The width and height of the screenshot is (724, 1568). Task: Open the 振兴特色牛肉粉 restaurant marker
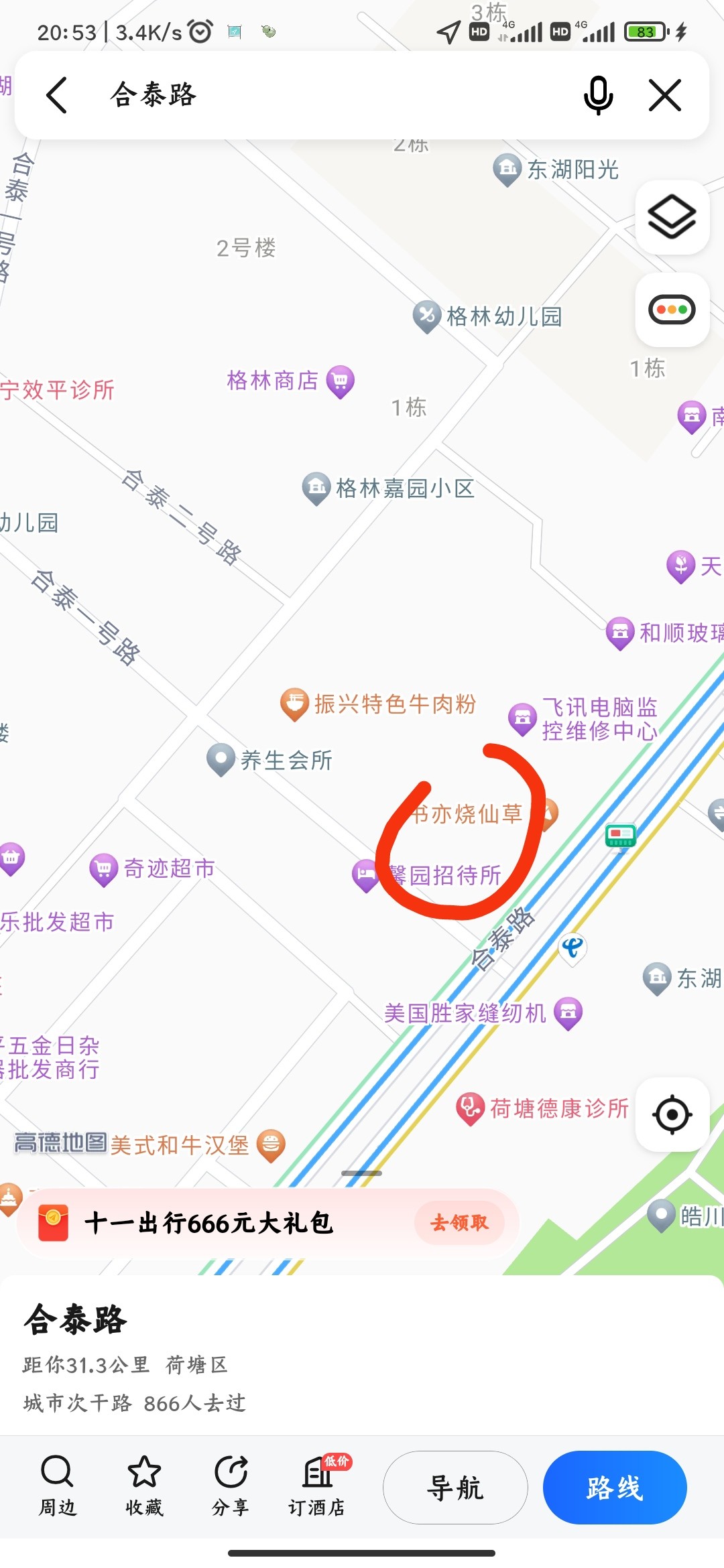coord(294,704)
